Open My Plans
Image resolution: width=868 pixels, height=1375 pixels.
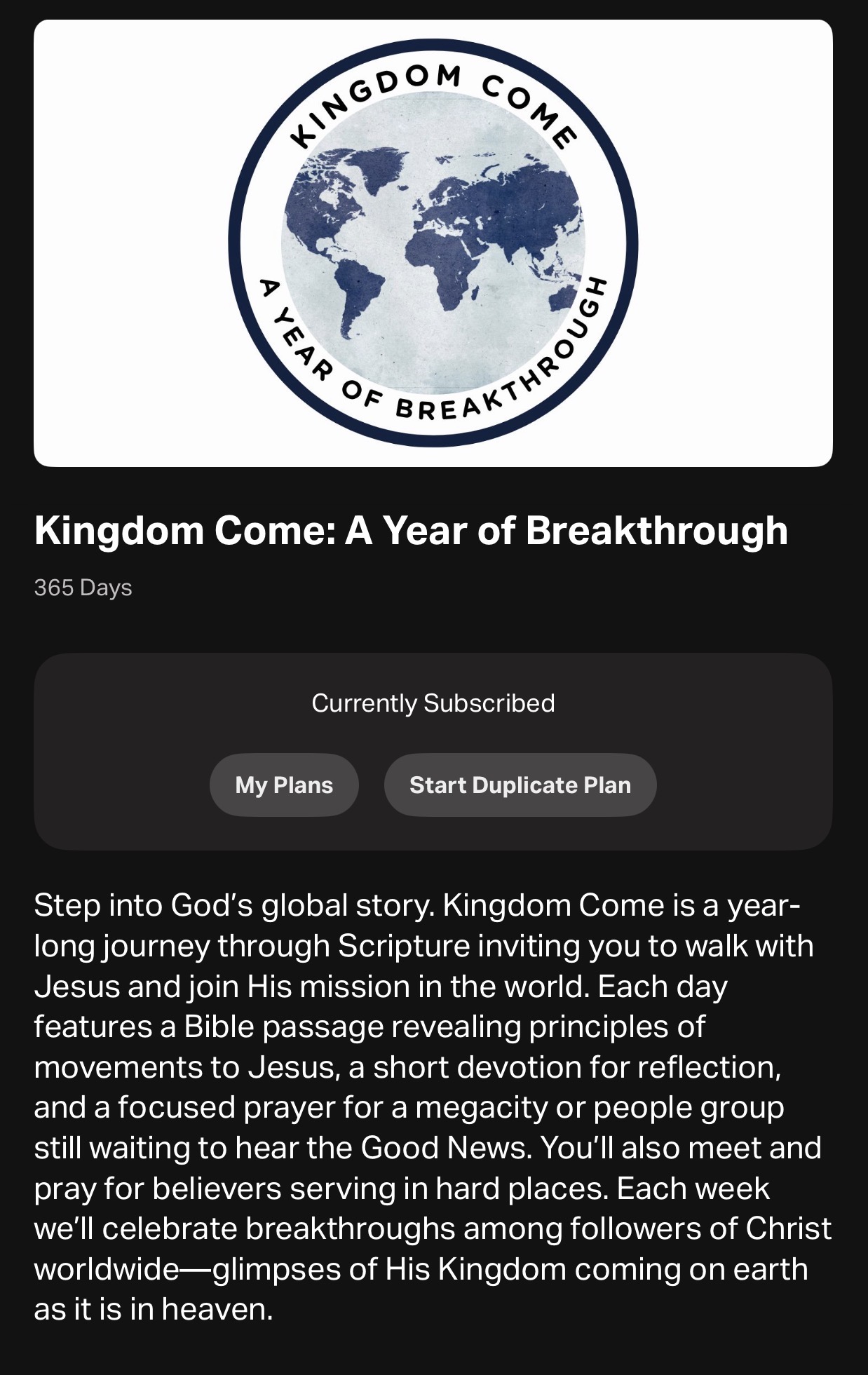tap(284, 785)
